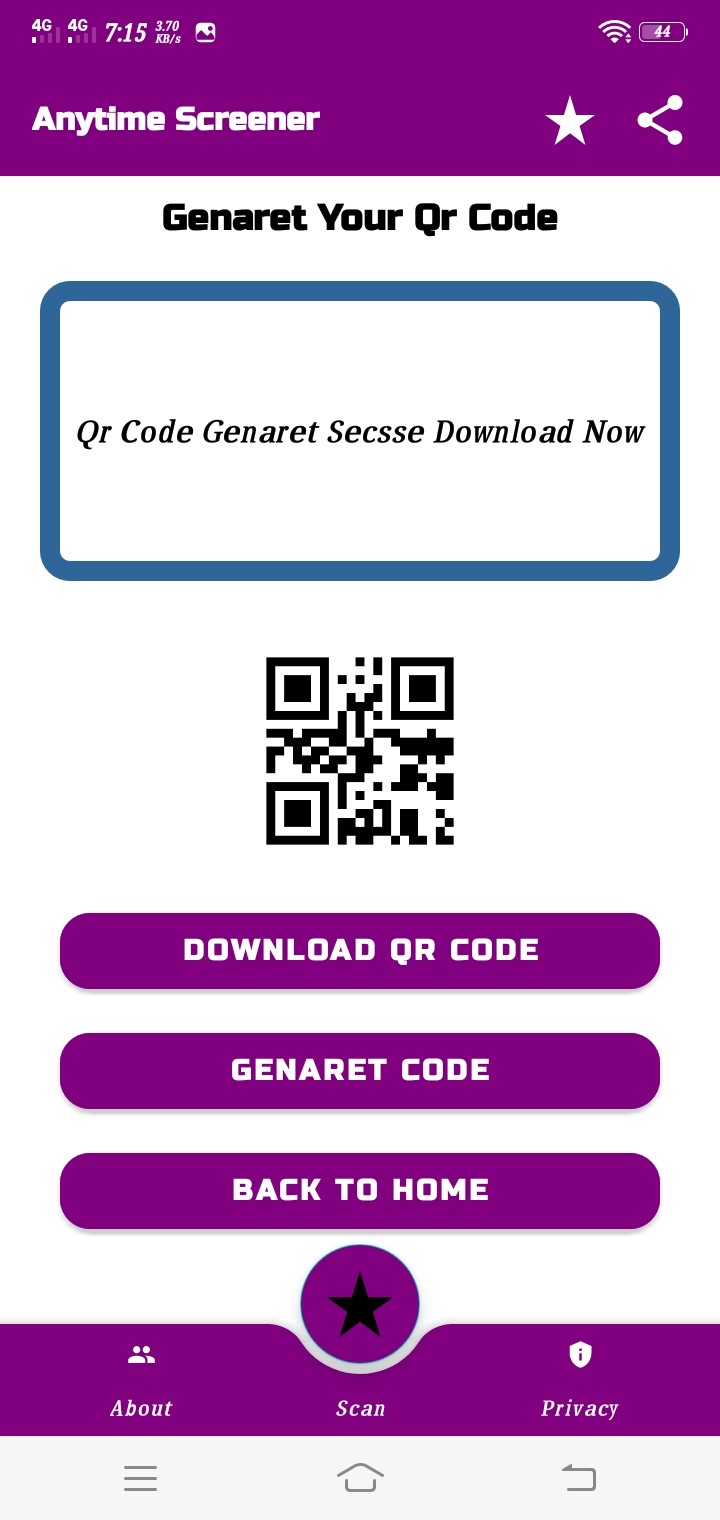Open recent apps from the navigation bar
The height and width of the screenshot is (1520, 720).
(141, 1477)
